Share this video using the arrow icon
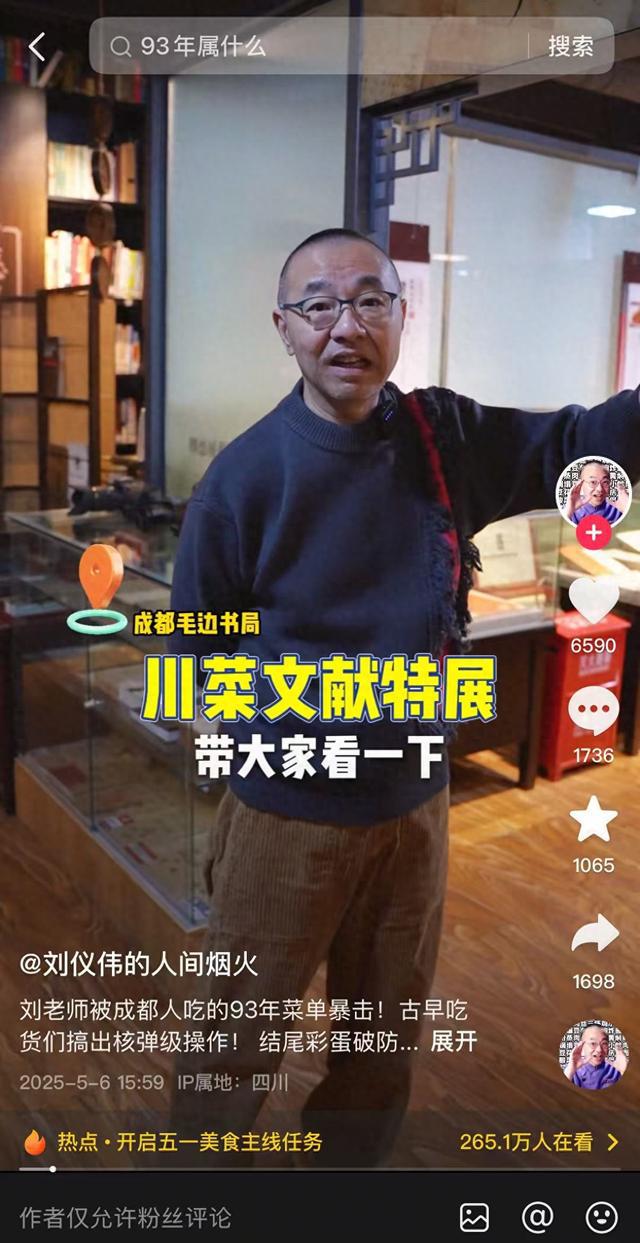The image size is (640, 1243). point(593,935)
